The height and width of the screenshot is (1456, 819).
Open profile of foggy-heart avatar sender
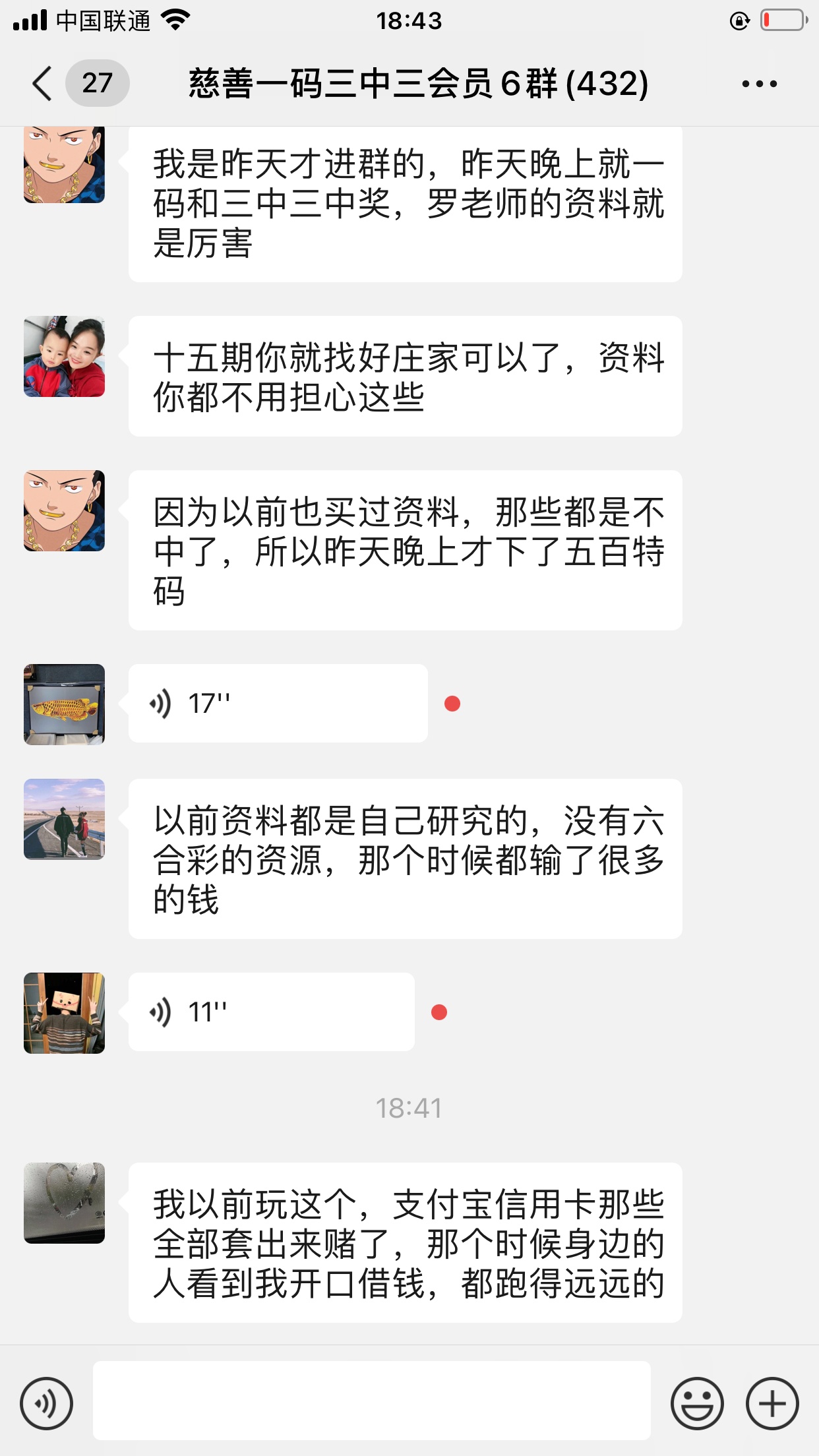click(x=64, y=1203)
